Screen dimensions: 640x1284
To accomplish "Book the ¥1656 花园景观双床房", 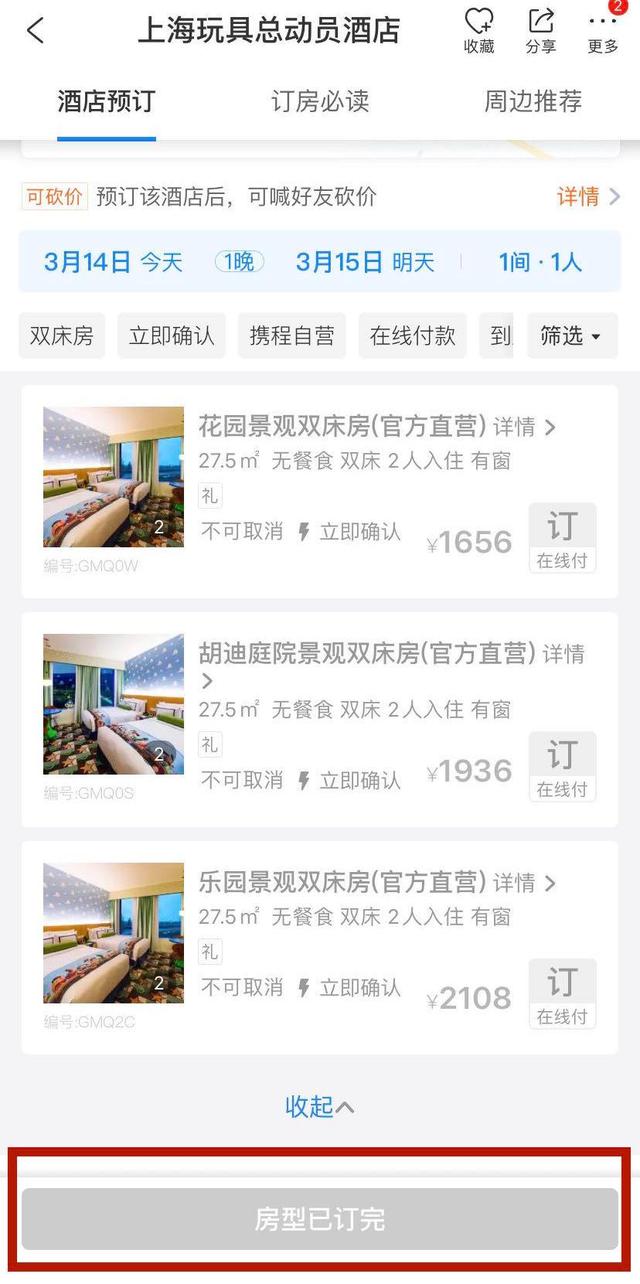I will (x=562, y=538).
